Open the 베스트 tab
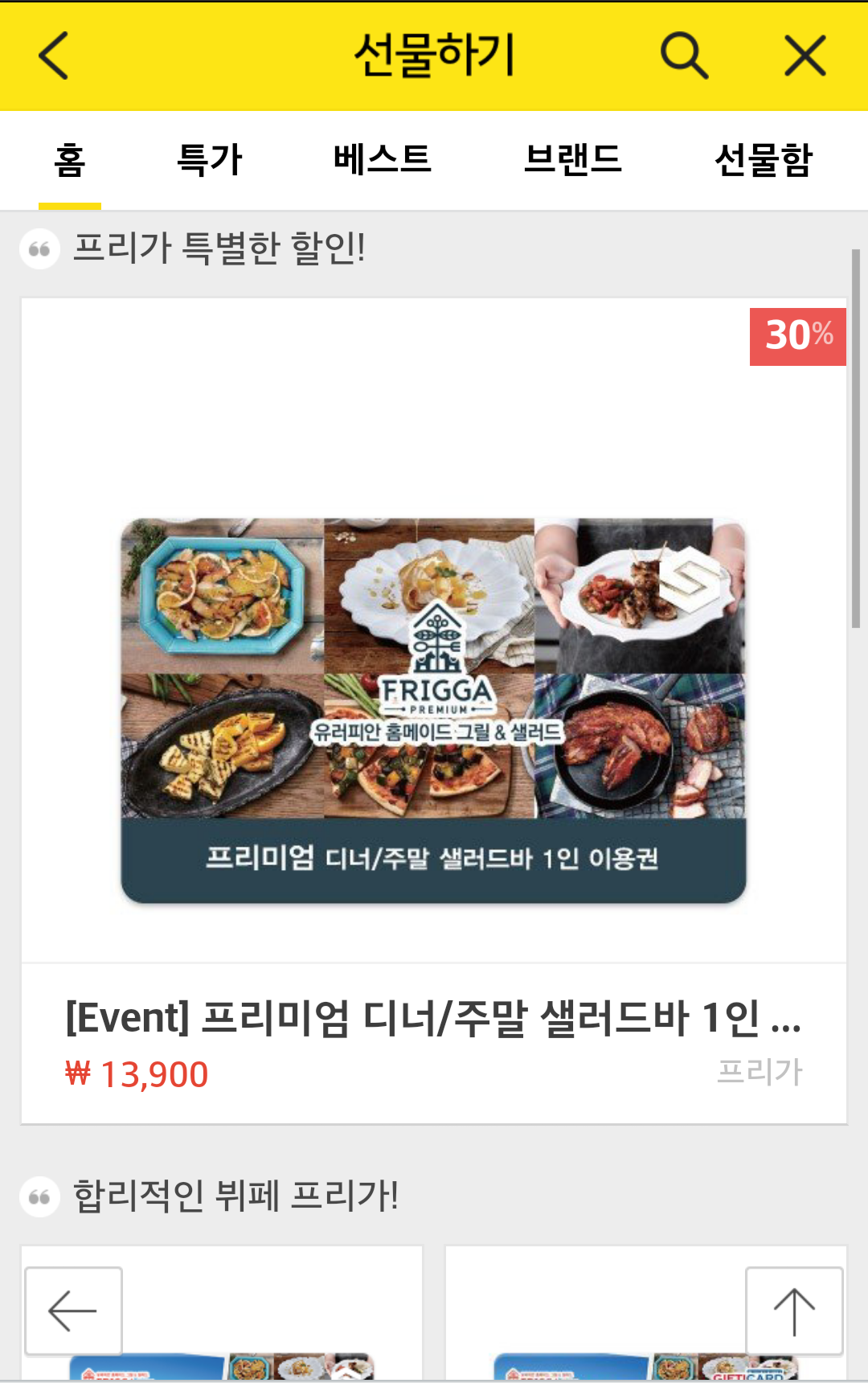 tap(382, 160)
